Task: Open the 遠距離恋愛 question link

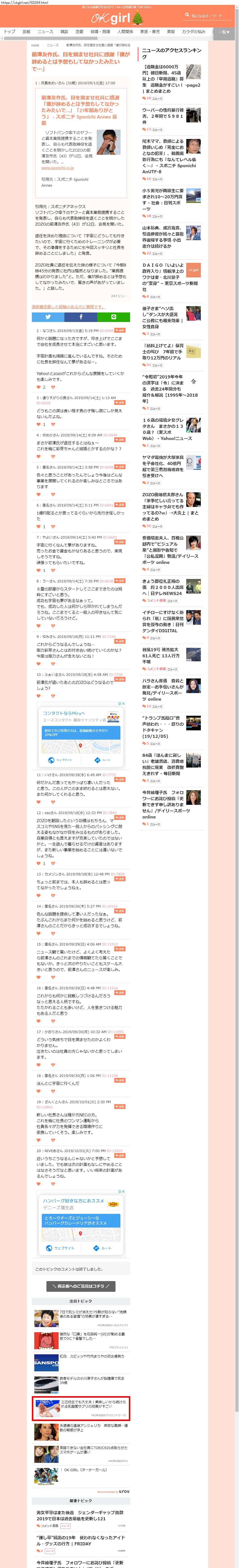Action: point(68,307)
